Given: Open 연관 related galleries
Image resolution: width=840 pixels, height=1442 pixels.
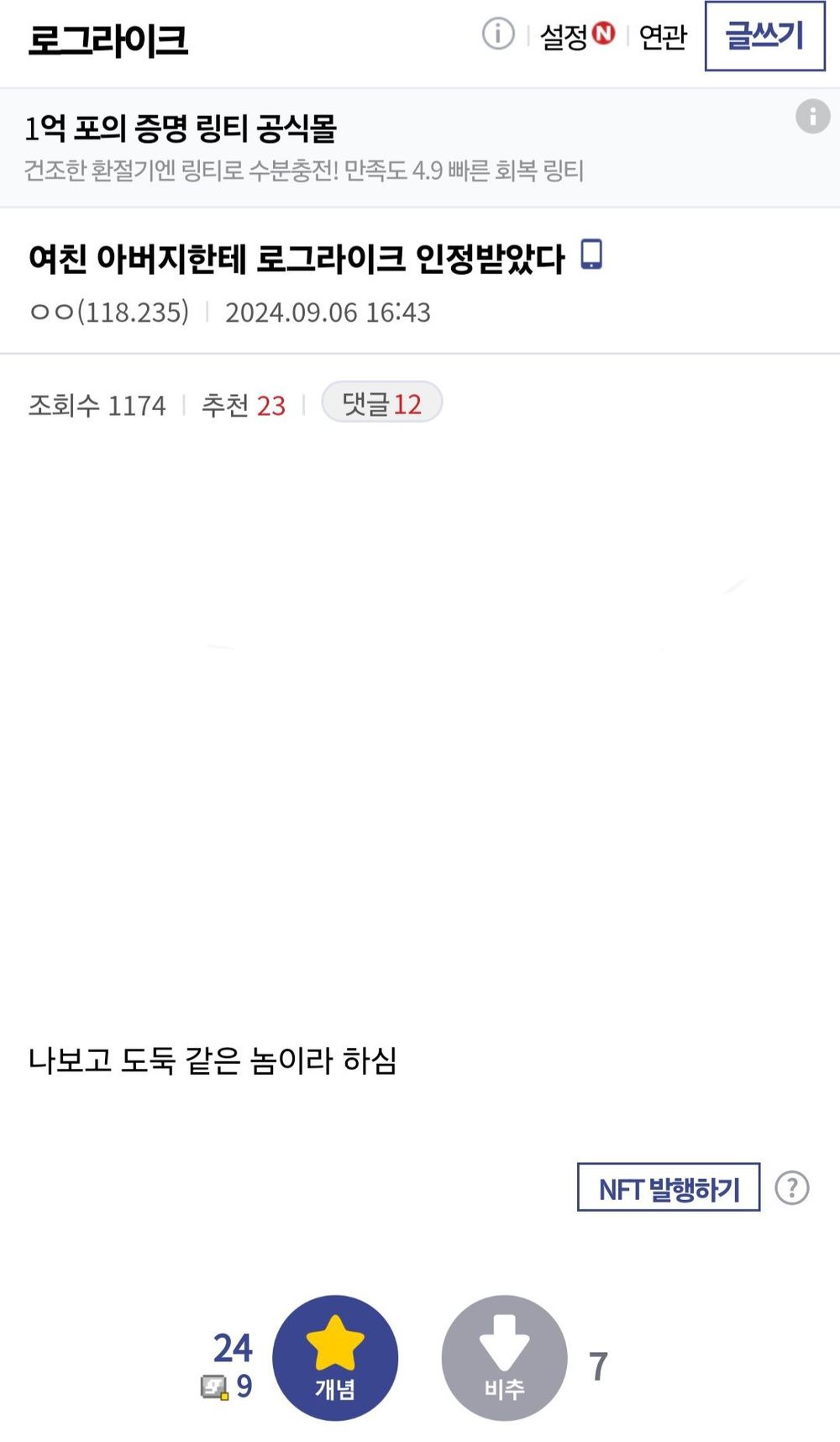Looking at the screenshot, I should pyautogui.click(x=663, y=37).
